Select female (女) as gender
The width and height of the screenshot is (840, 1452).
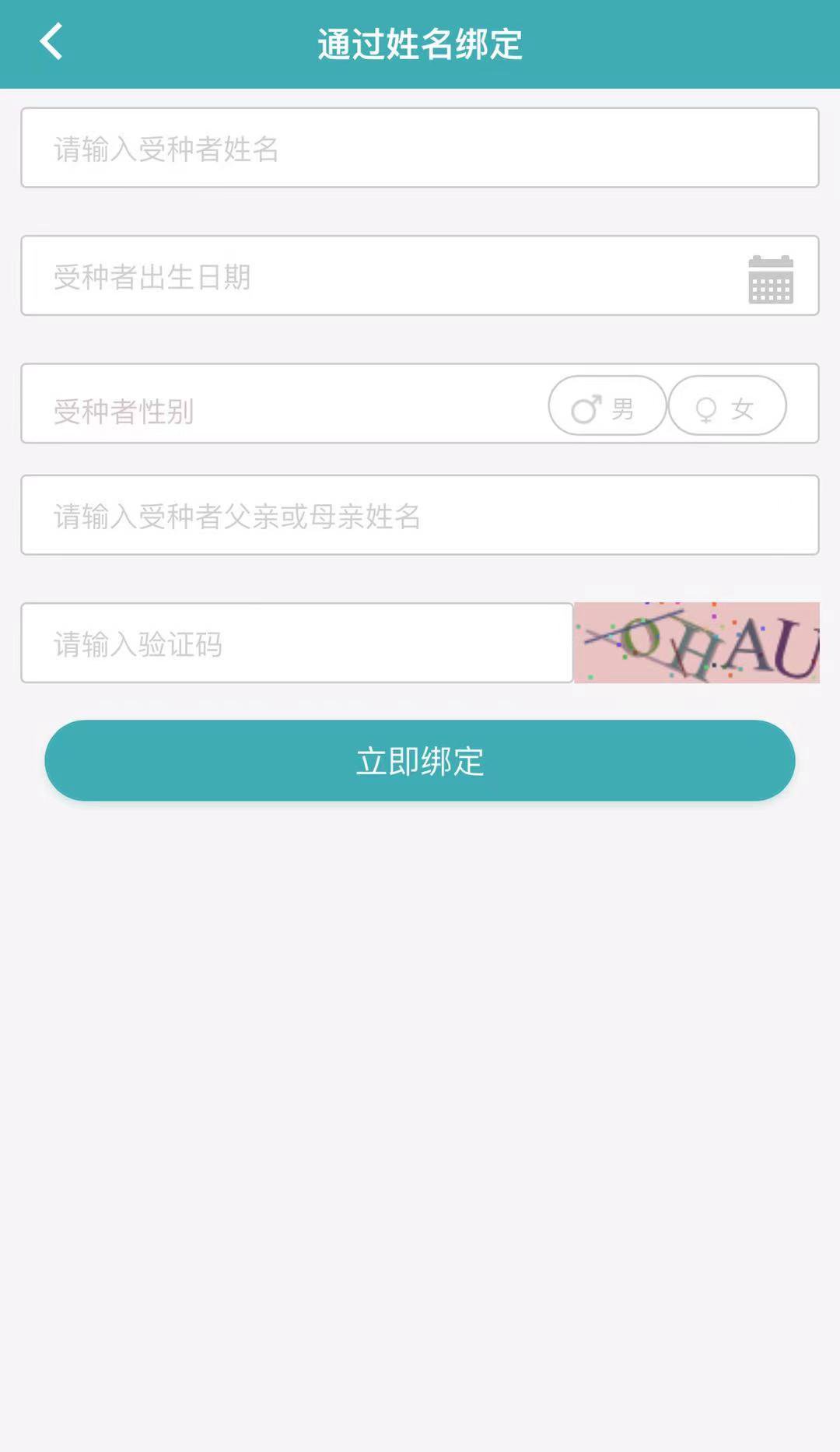[x=727, y=405]
